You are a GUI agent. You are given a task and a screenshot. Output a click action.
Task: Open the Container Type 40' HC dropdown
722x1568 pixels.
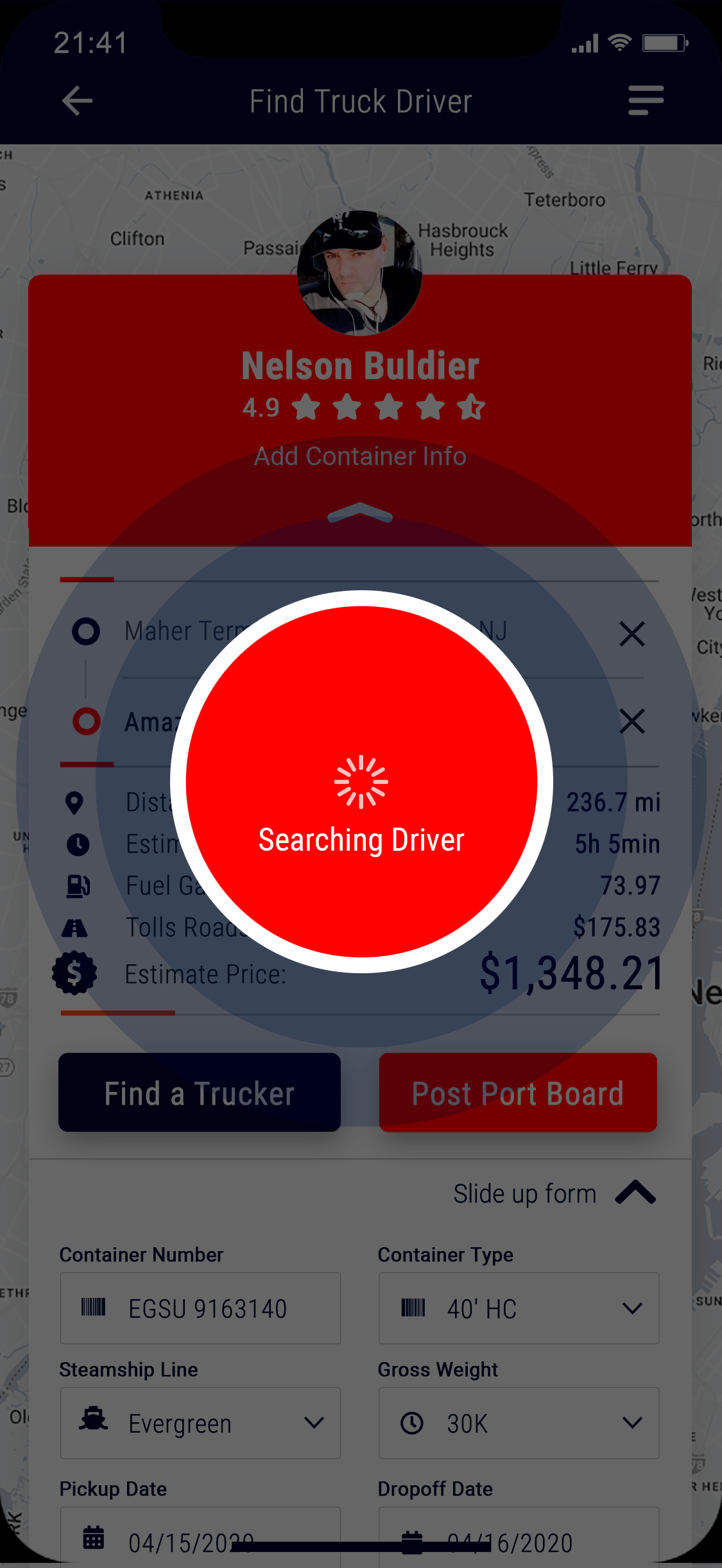[x=633, y=1309]
